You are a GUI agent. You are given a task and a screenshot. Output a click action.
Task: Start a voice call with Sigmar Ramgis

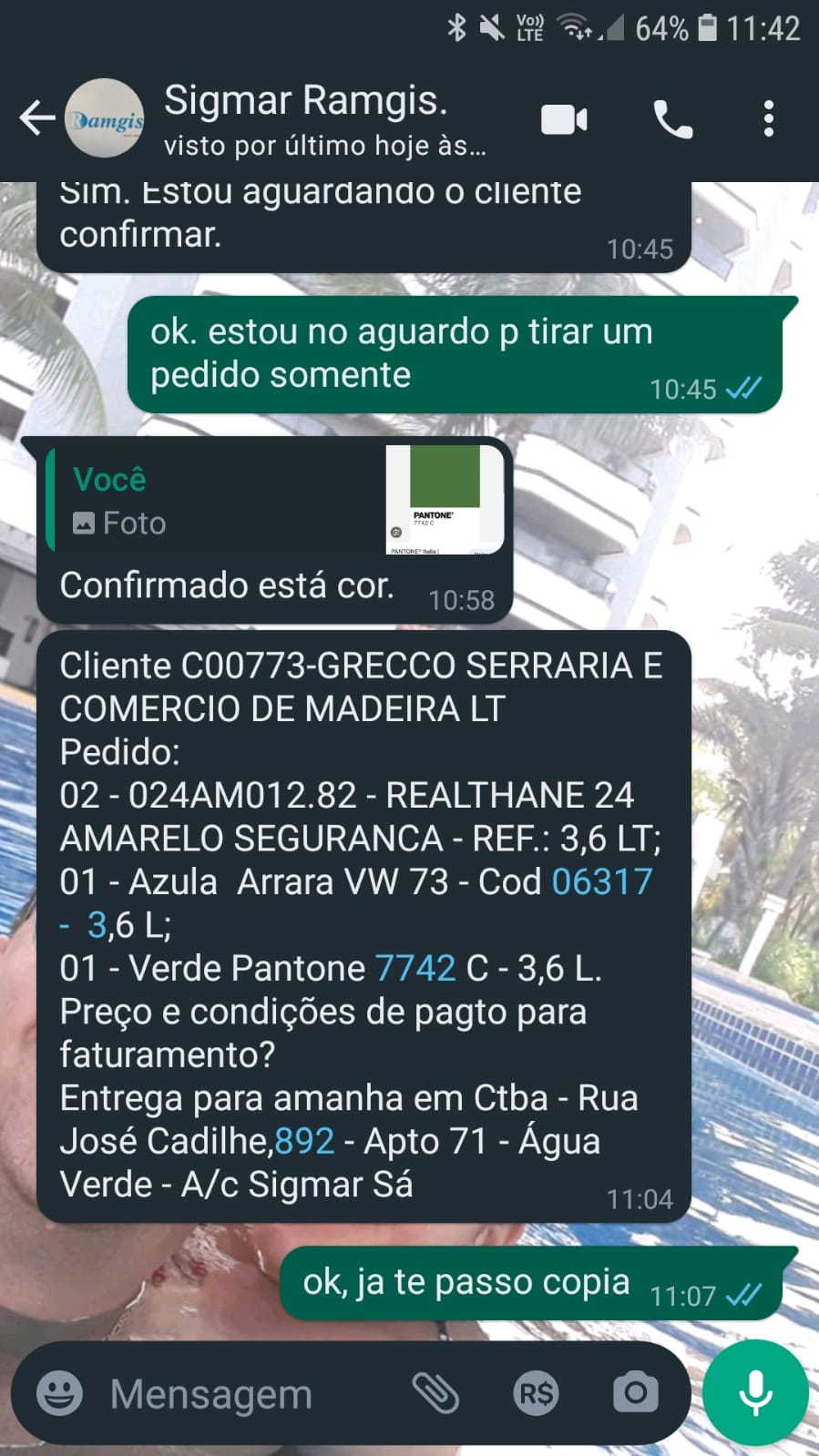tap(672, 119)
